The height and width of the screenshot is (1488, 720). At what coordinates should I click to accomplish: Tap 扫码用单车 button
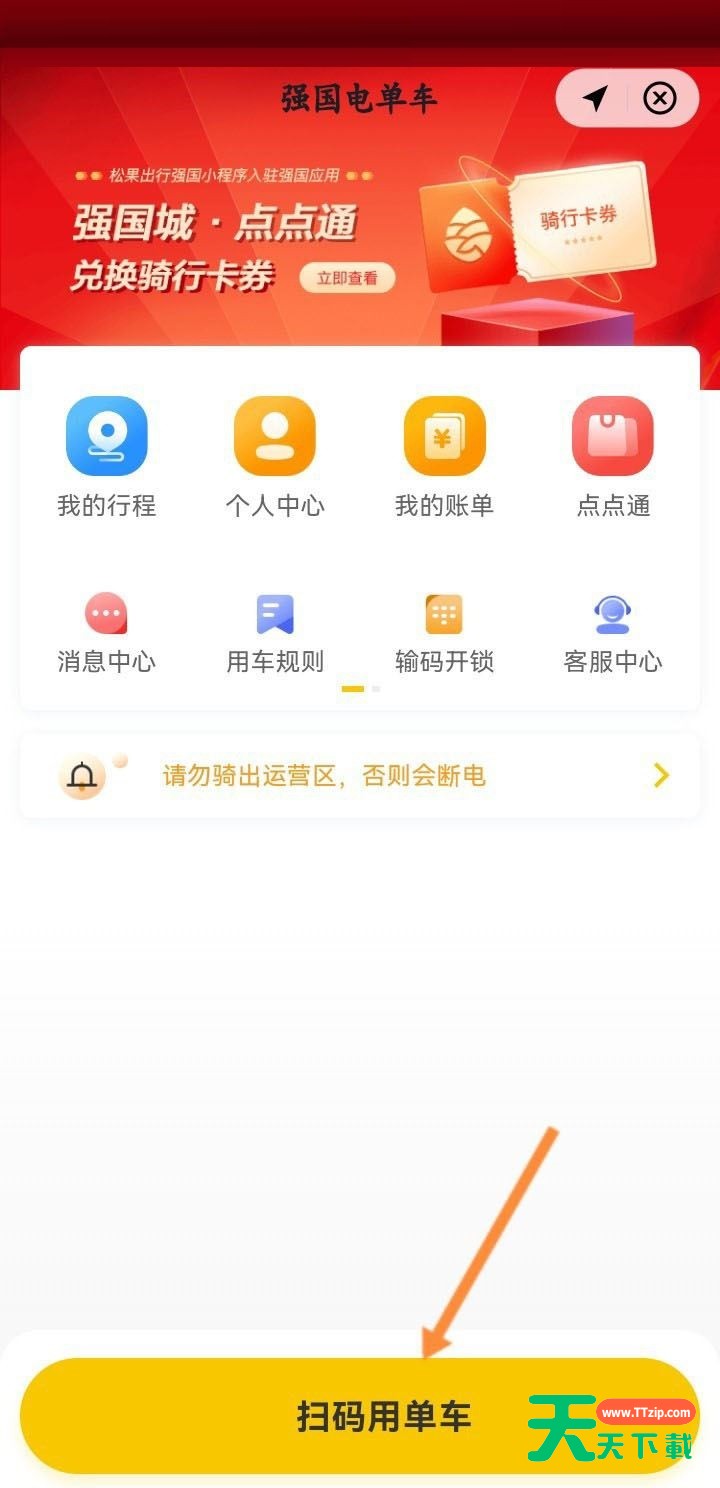pos(360,1415)
